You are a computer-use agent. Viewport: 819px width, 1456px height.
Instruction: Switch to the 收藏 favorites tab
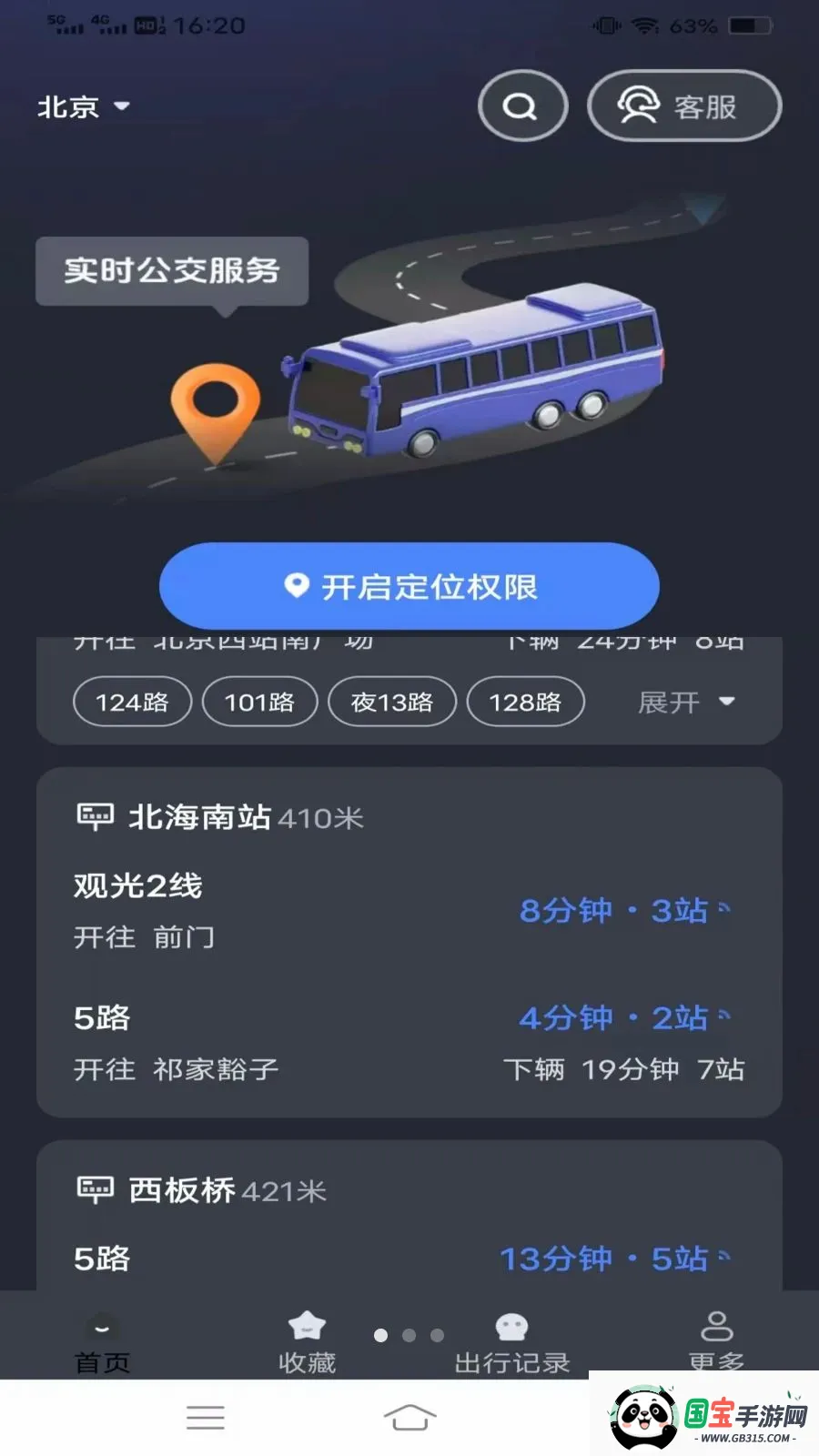click(307, 1343)
